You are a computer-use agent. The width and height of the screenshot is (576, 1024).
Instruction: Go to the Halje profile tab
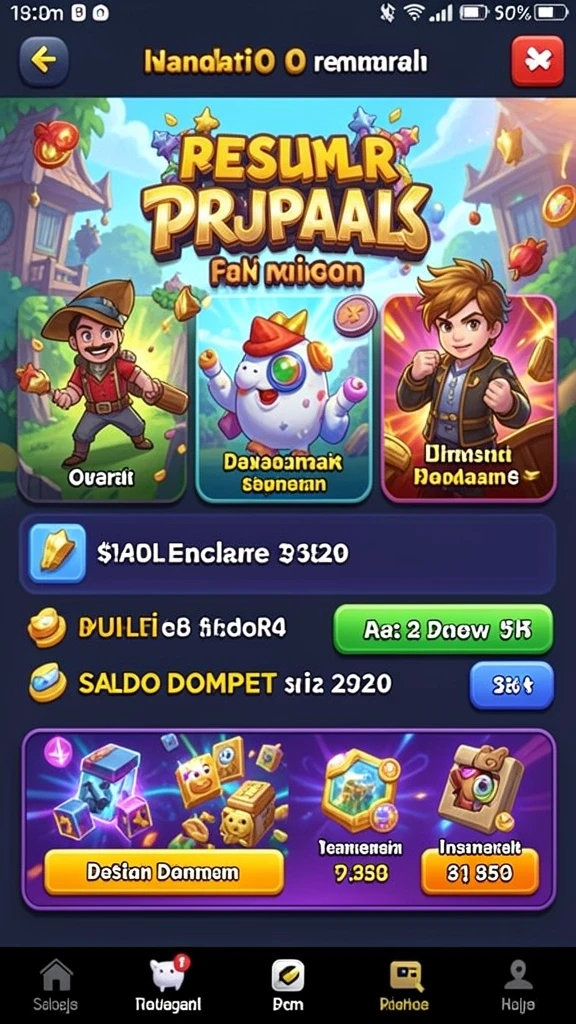click(x=519, y=985)
